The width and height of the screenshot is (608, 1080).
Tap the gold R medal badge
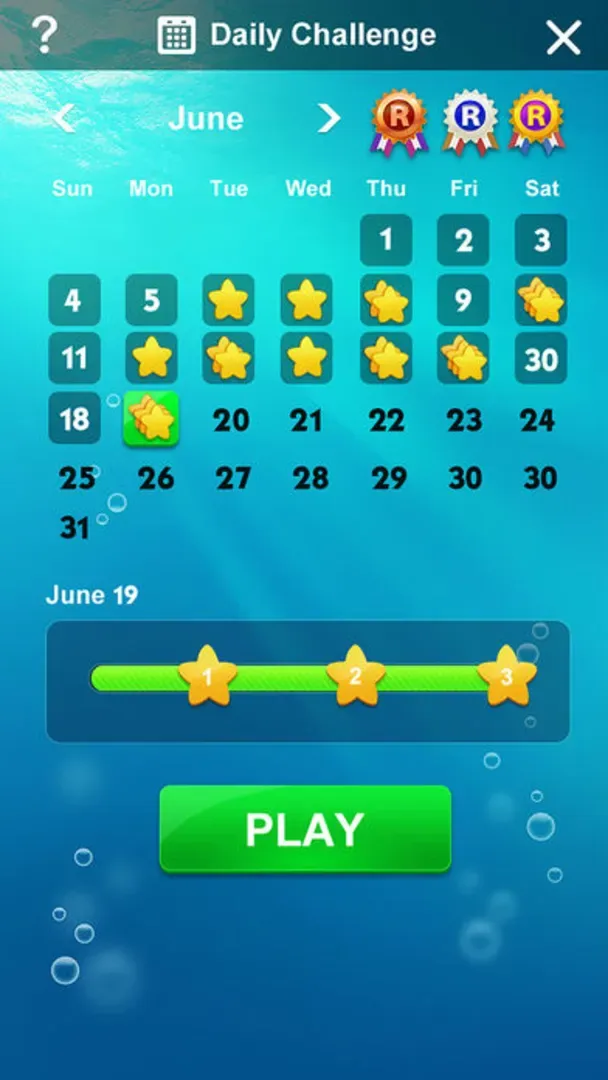tap(537, 122)
